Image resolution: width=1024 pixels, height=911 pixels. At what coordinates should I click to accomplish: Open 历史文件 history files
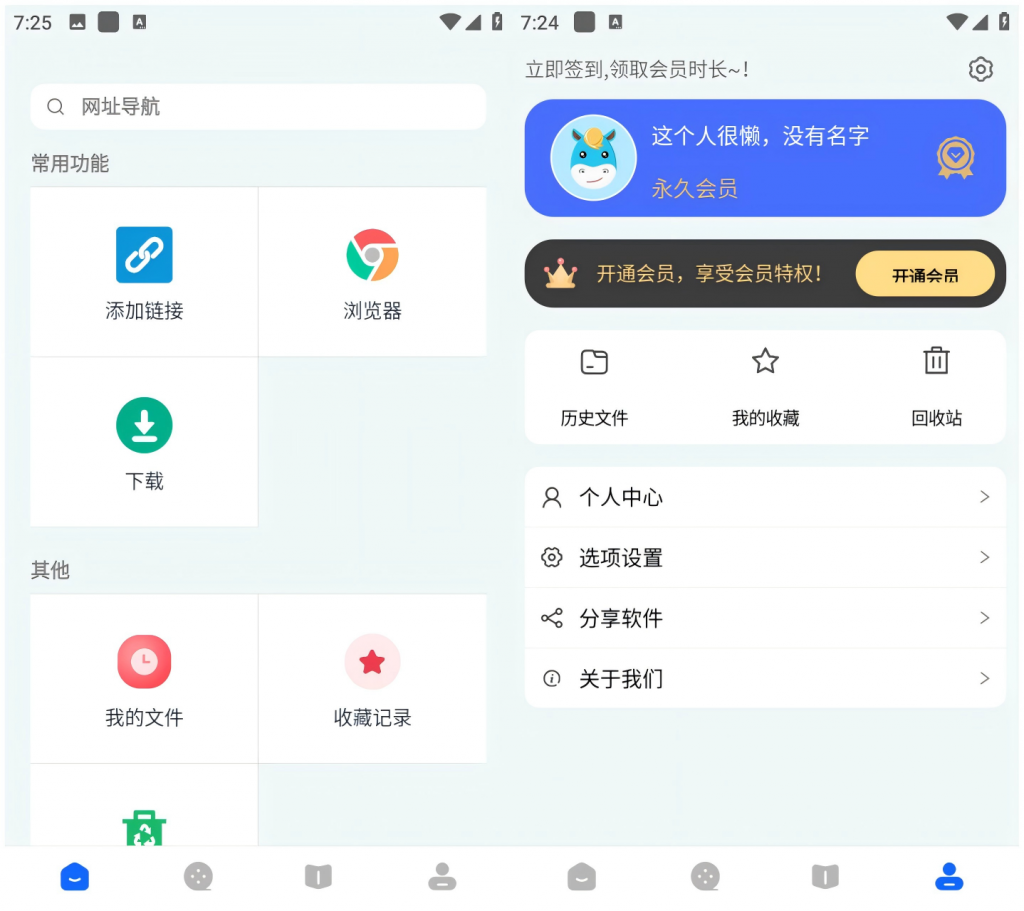click(x=594, y=387)
